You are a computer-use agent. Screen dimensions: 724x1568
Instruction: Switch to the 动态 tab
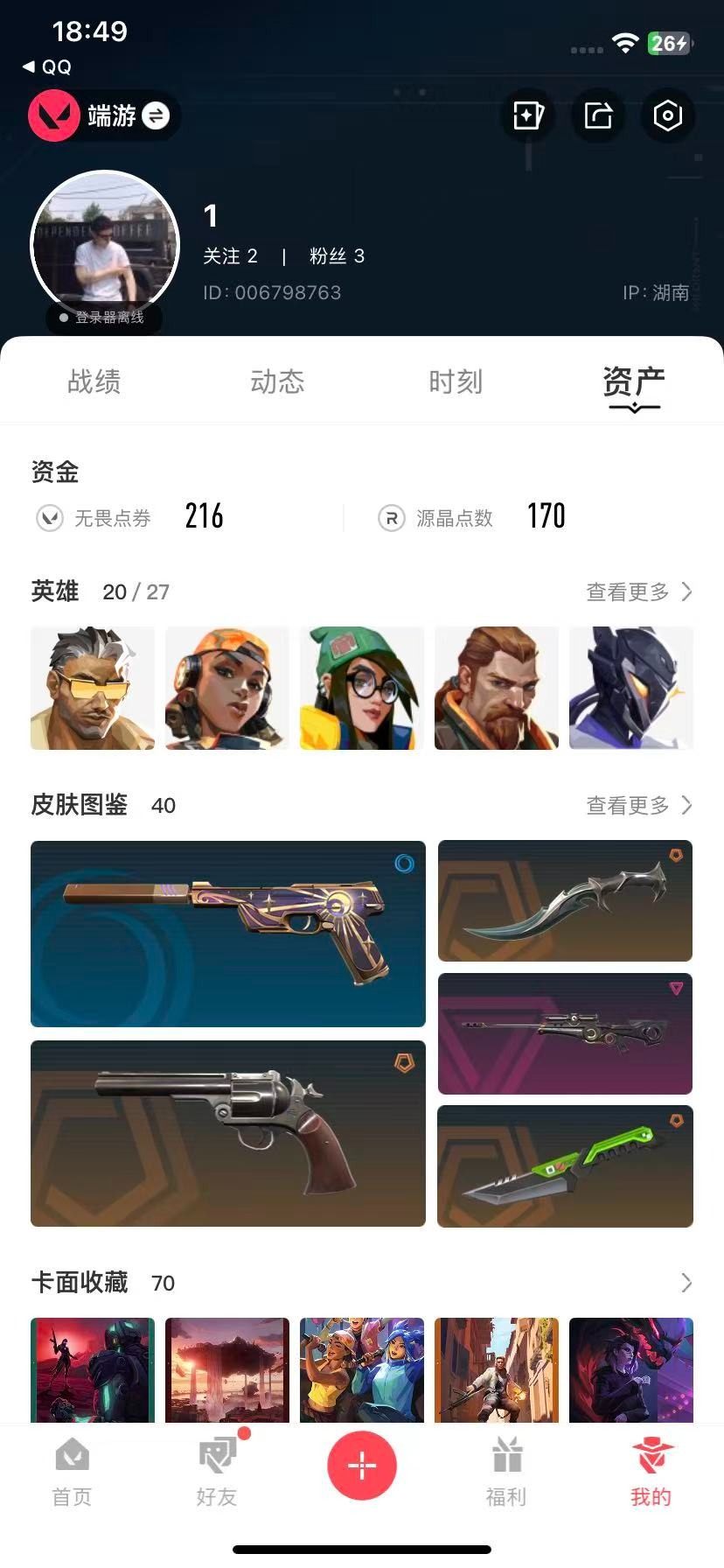coord(277,381)
